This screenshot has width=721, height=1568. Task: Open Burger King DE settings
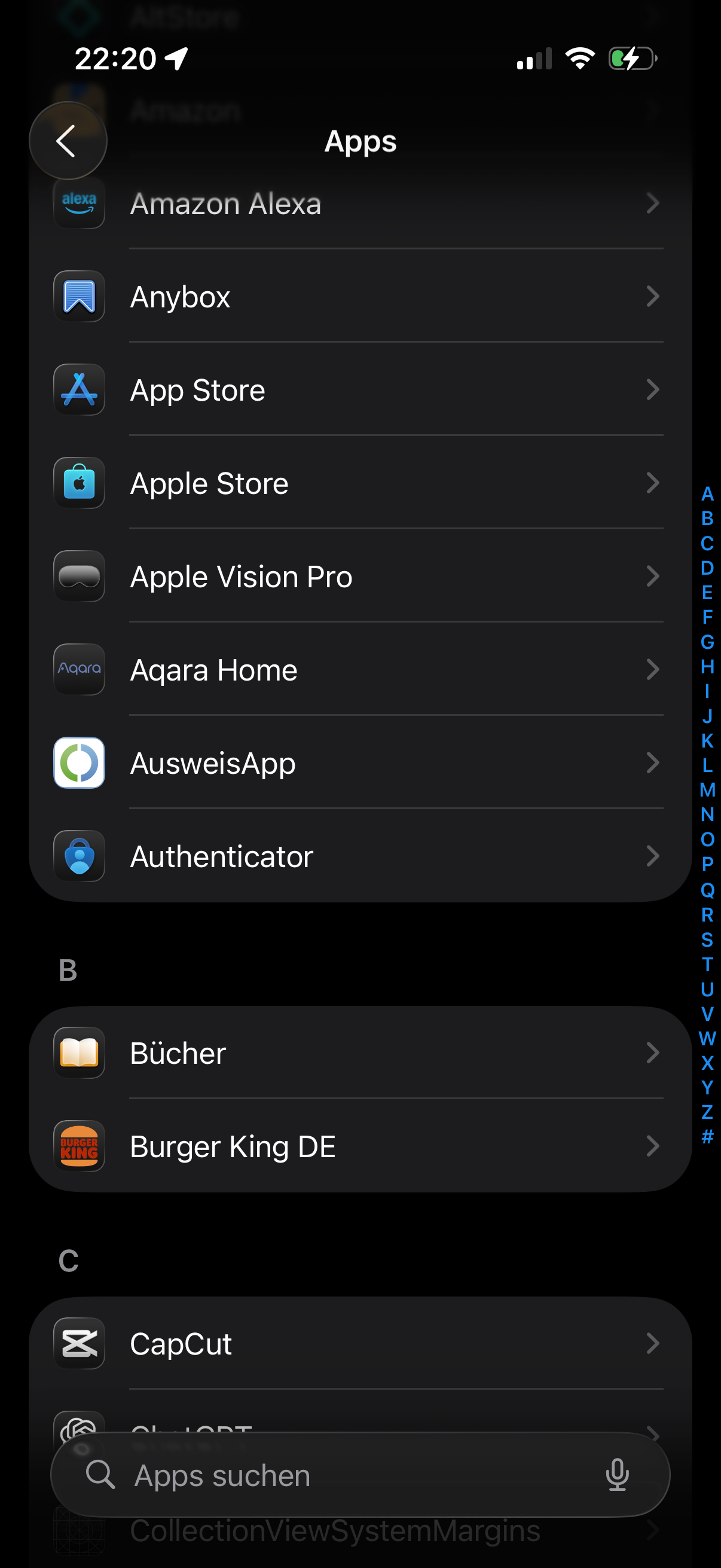pyautogui.click(x=359, y=1146)
